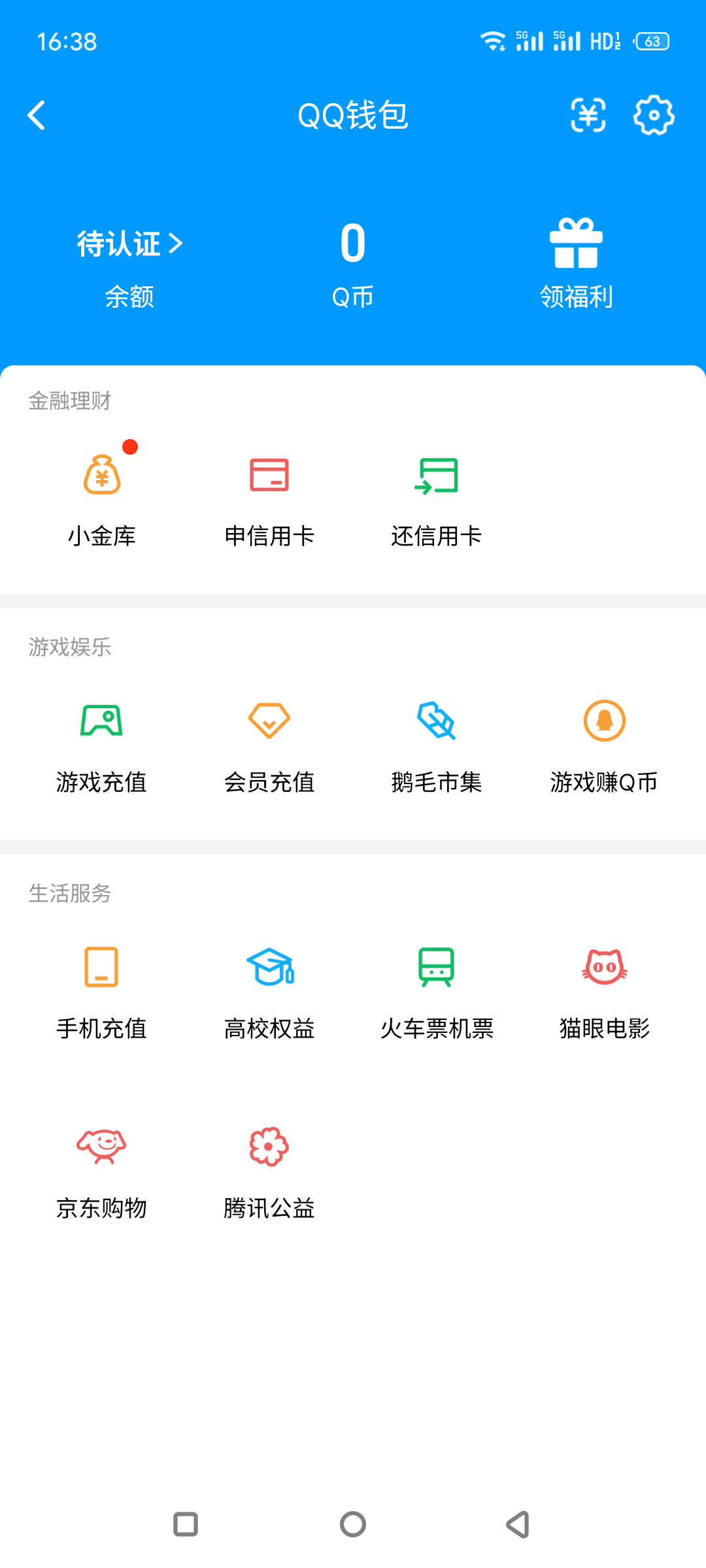This screenshot has height=1568, width=706.
Task: Tap the Android home navigation circle
Action: [x=352, y=1524]
